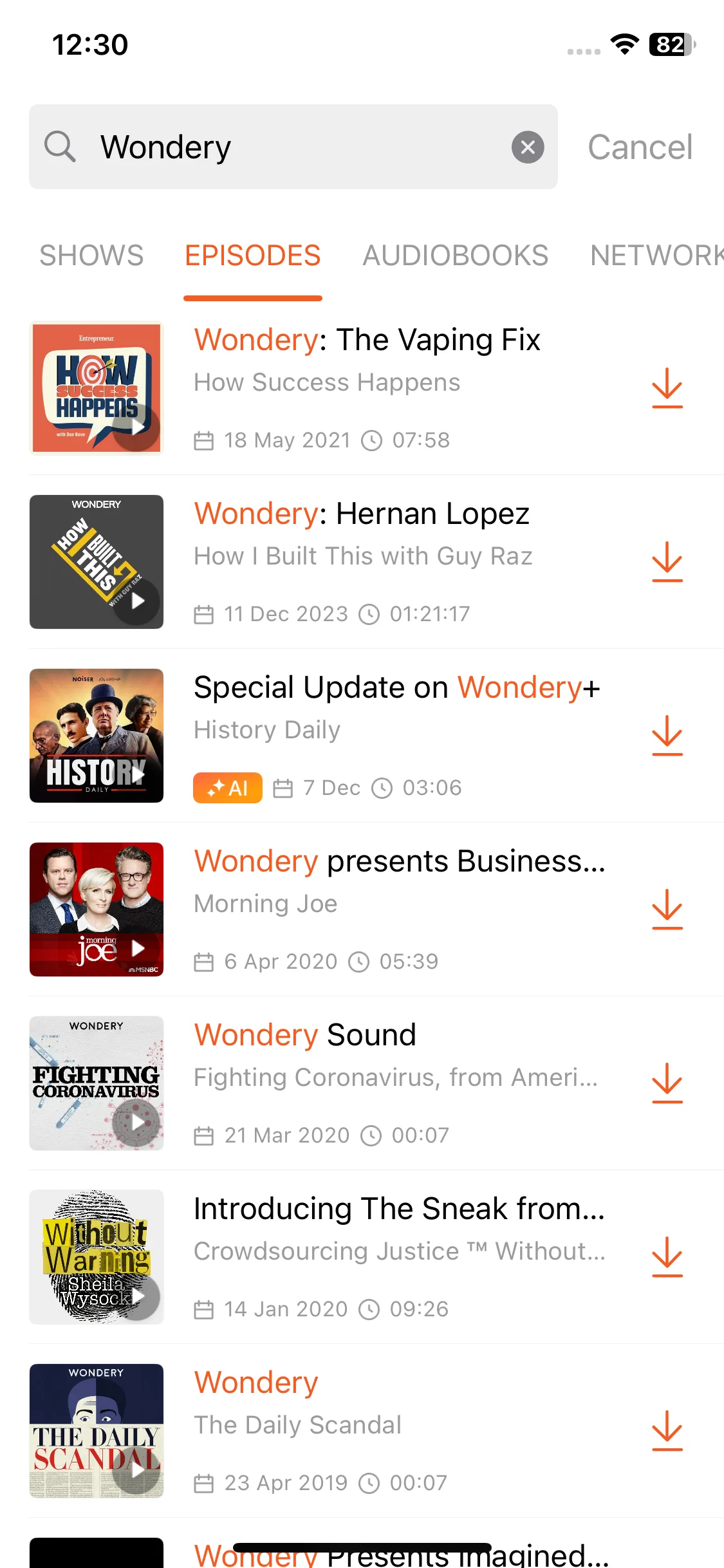
Task: Download the Hernan Lopez episode
Action: (x=667, y=562)
